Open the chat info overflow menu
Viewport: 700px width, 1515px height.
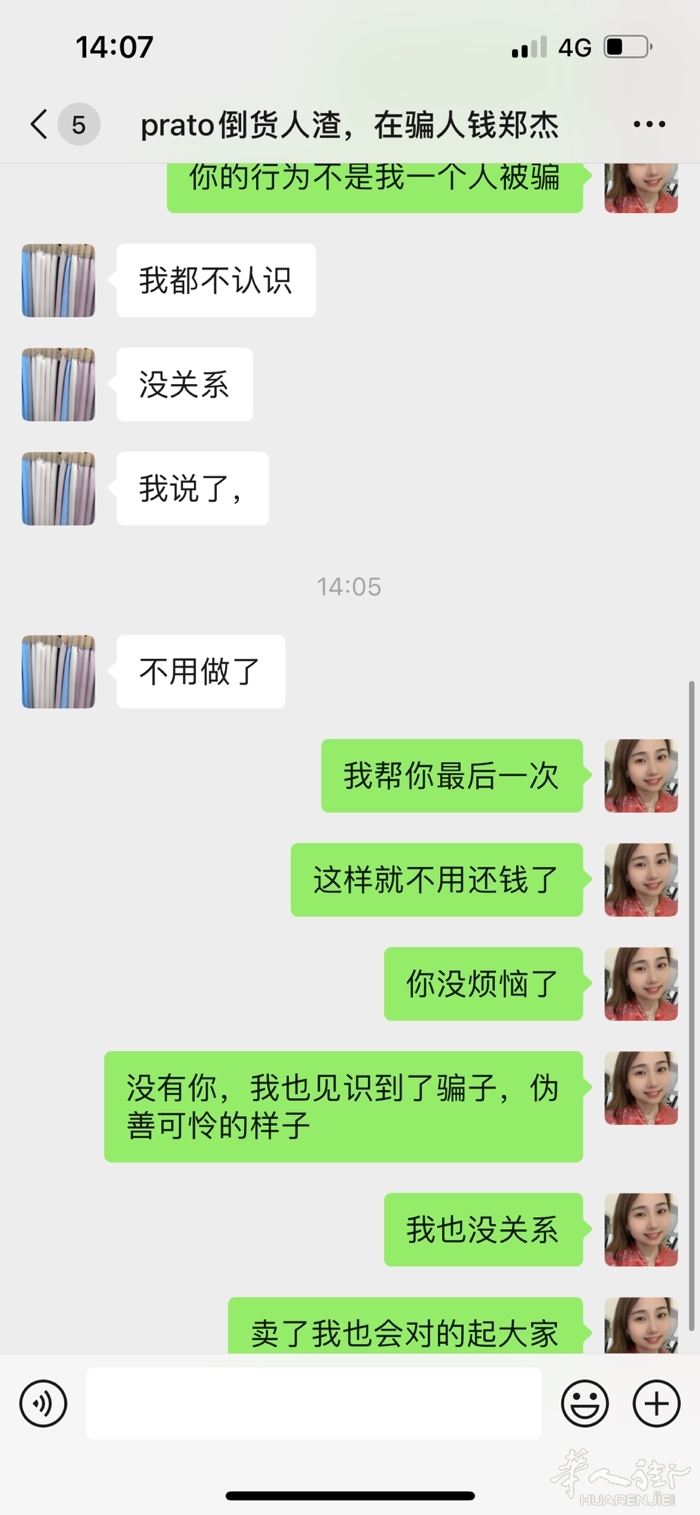(x=649, y=125)
